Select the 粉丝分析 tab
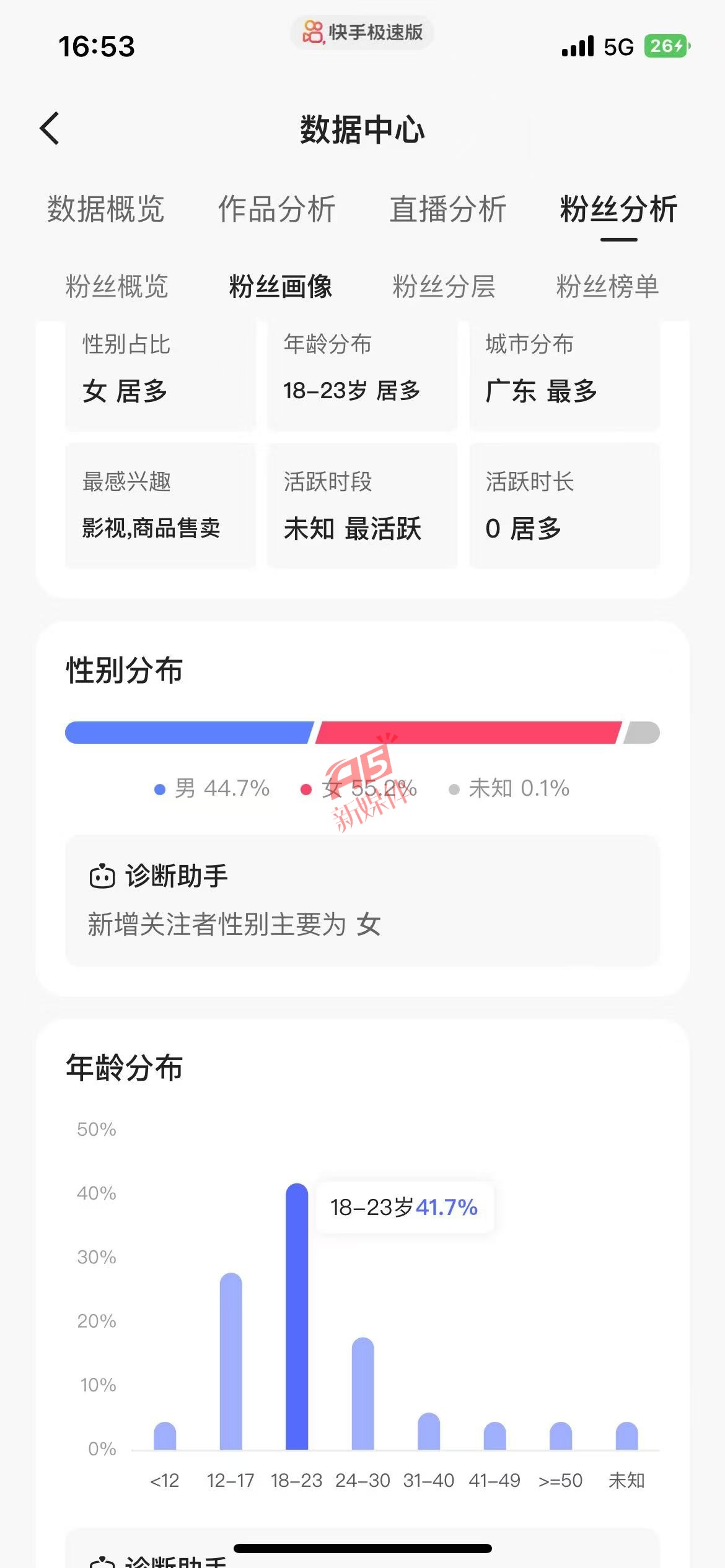 point(618,209)
